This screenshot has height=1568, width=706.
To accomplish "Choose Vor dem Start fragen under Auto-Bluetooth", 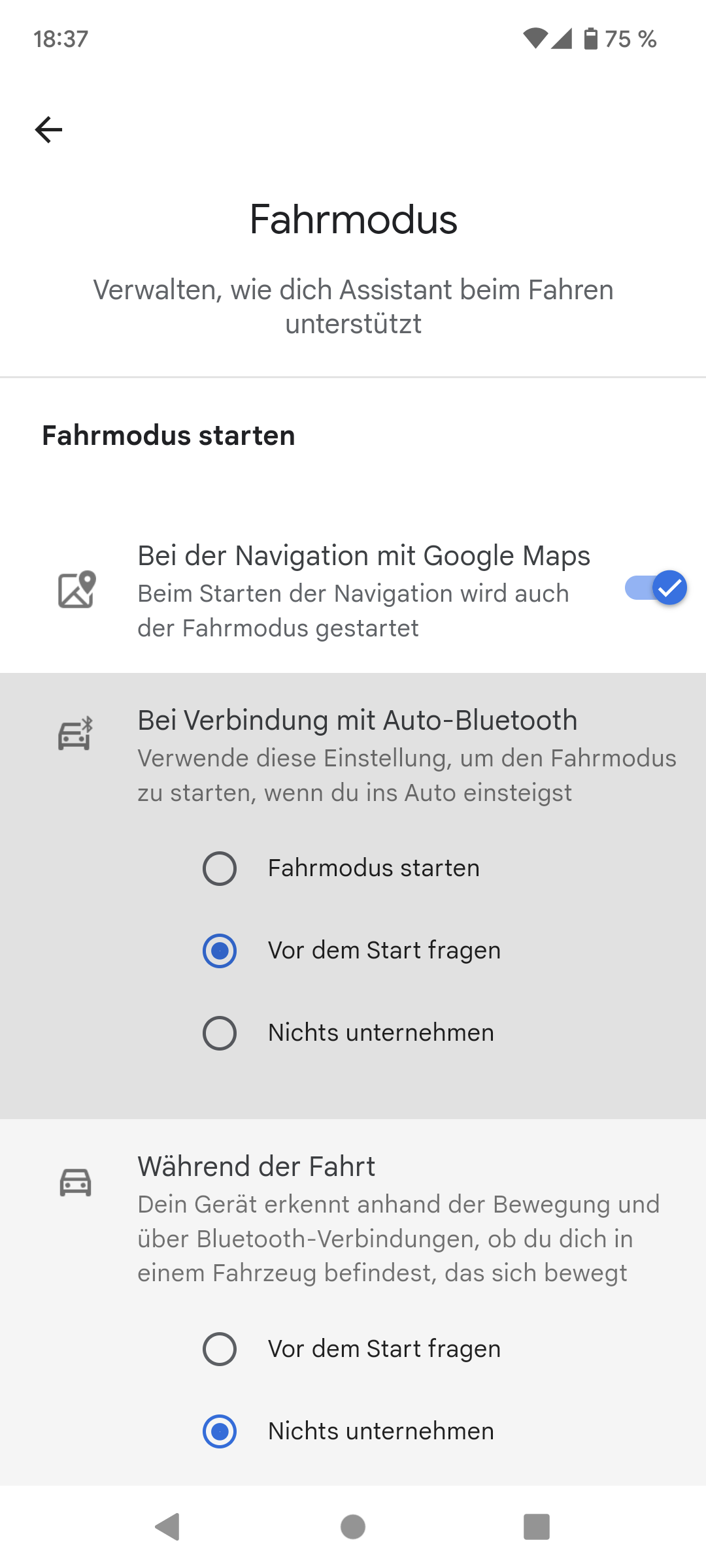I will [x=220, y=951].
